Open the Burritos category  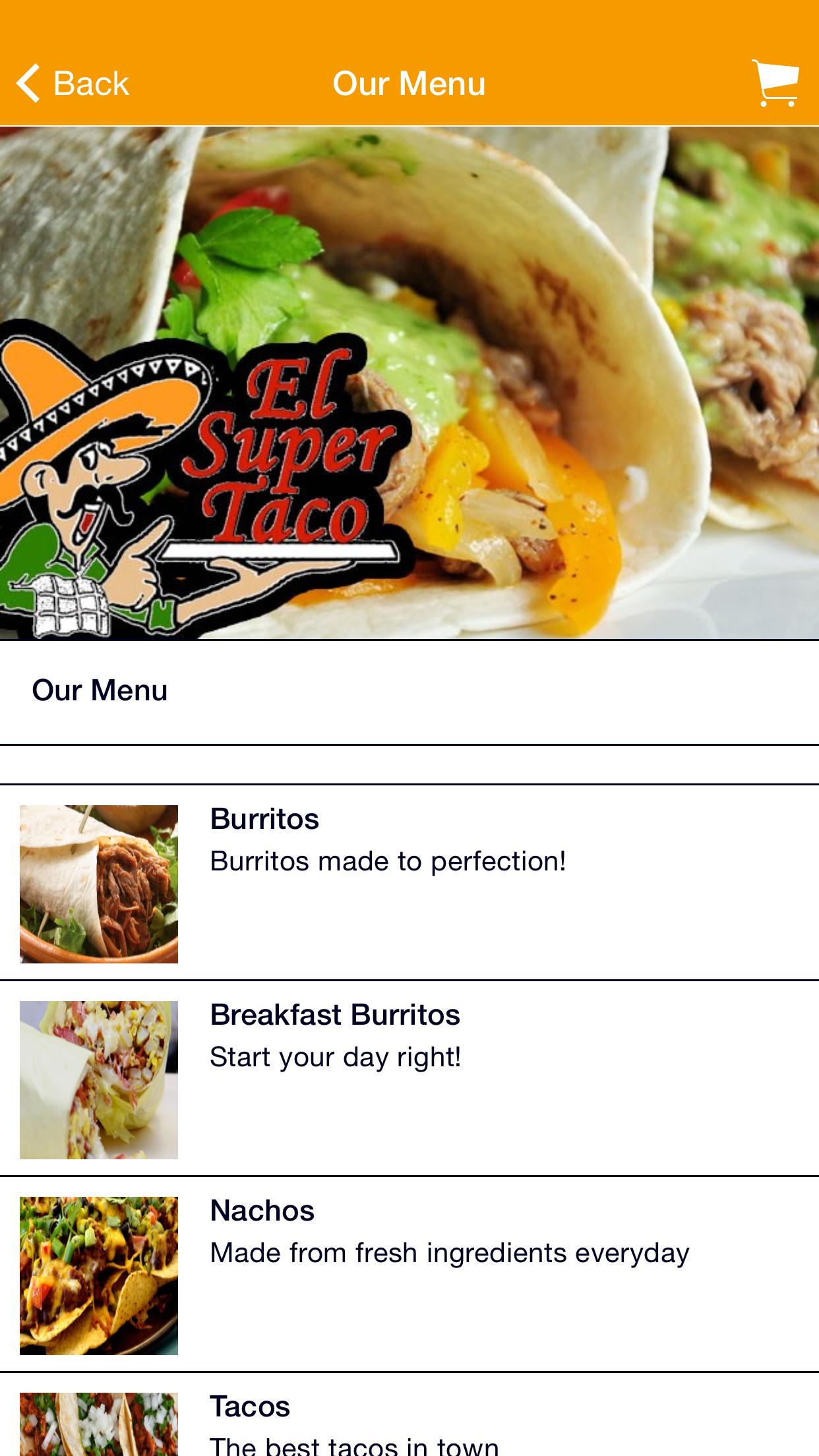click(x=409, y=882)
